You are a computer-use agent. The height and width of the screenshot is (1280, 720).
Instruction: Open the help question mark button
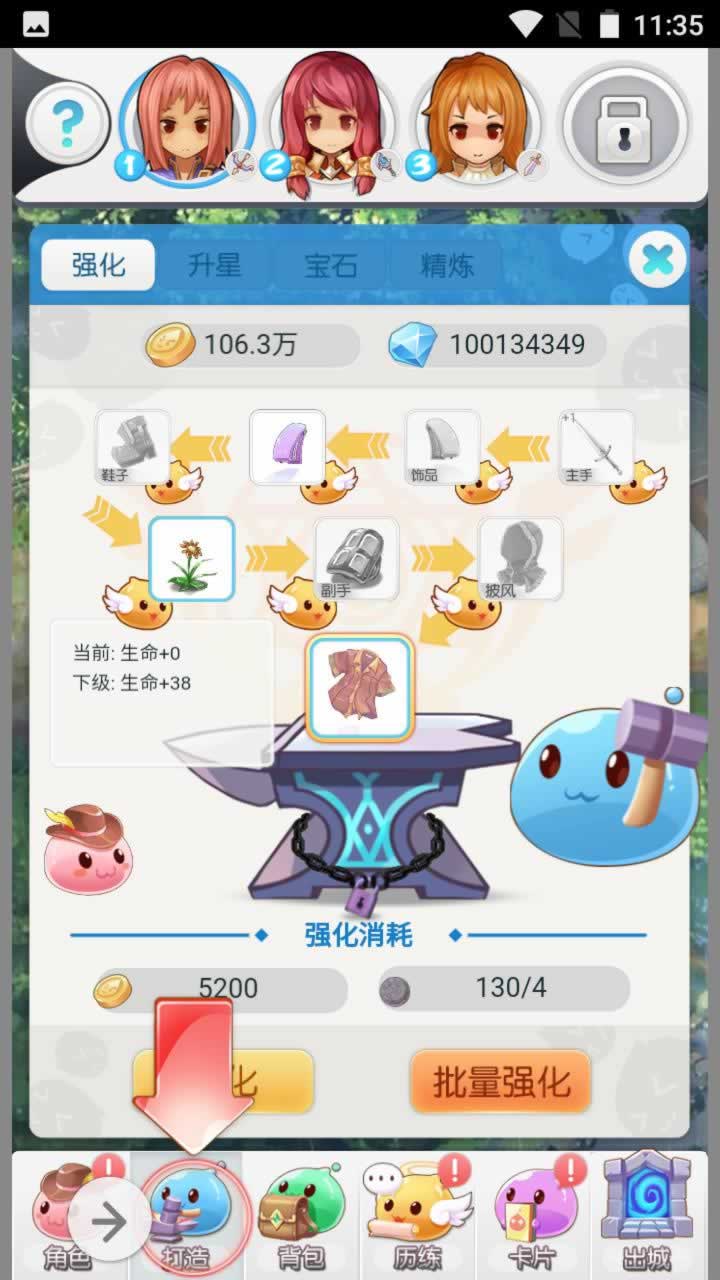pos(66,124)
